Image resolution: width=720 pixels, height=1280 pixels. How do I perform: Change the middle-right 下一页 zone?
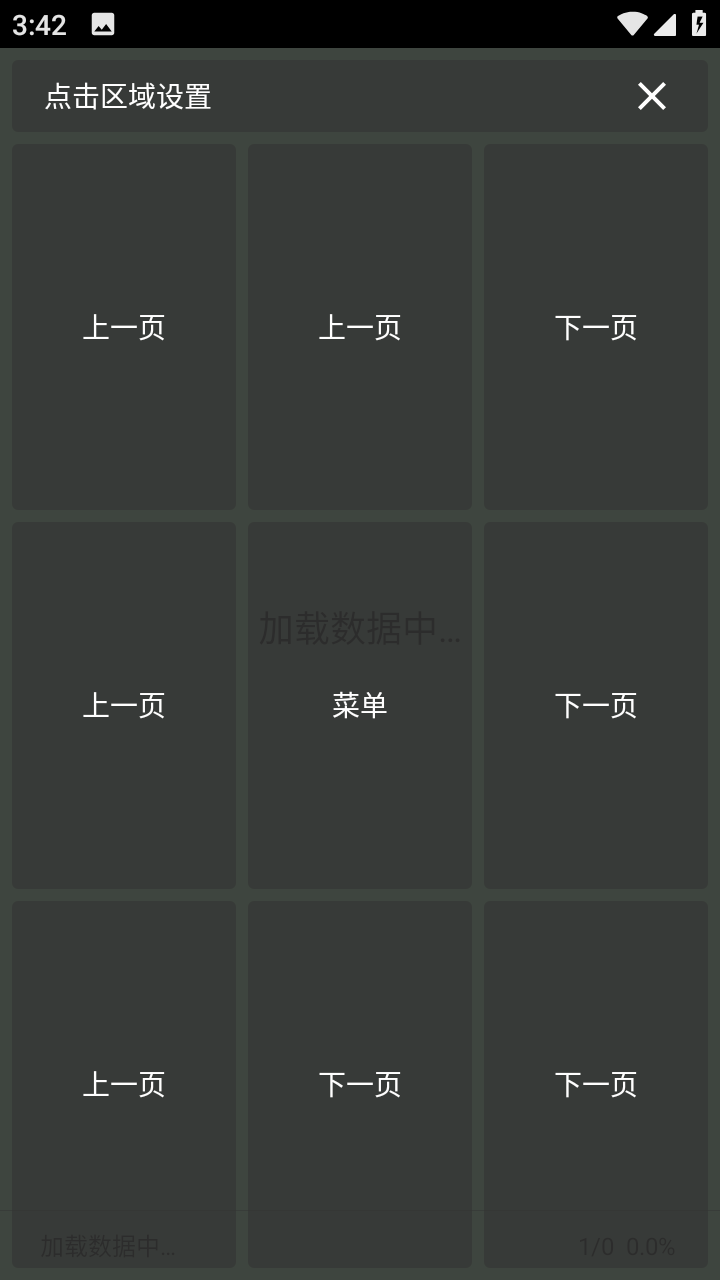pyautogui.click(x=596, y=705)
